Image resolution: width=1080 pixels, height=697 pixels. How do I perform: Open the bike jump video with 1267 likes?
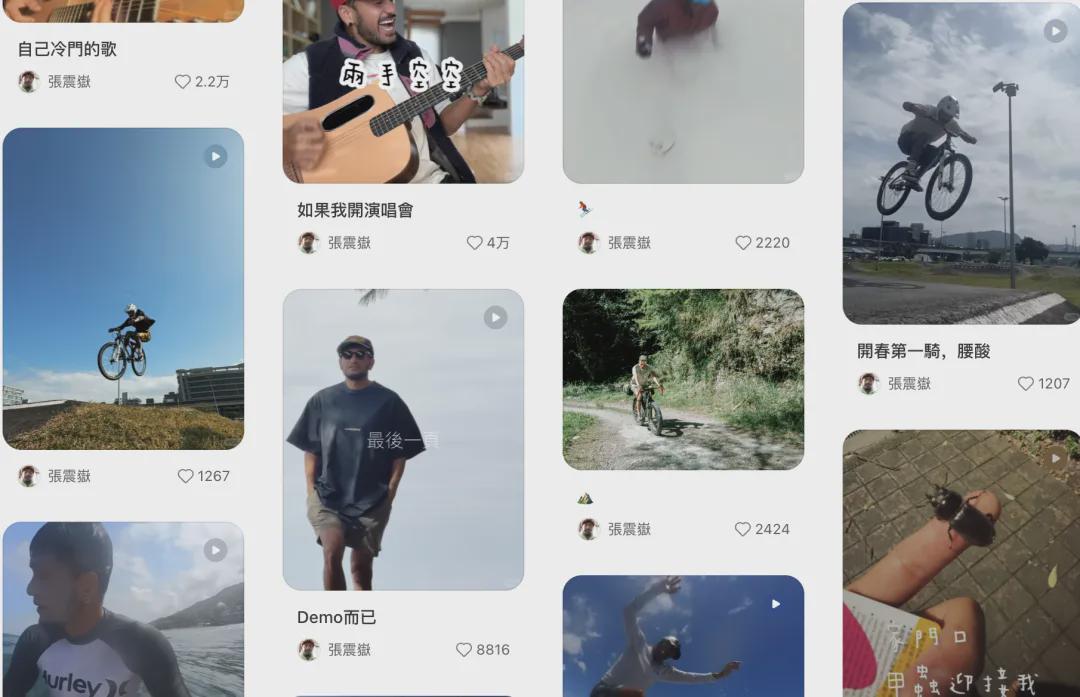123,288
